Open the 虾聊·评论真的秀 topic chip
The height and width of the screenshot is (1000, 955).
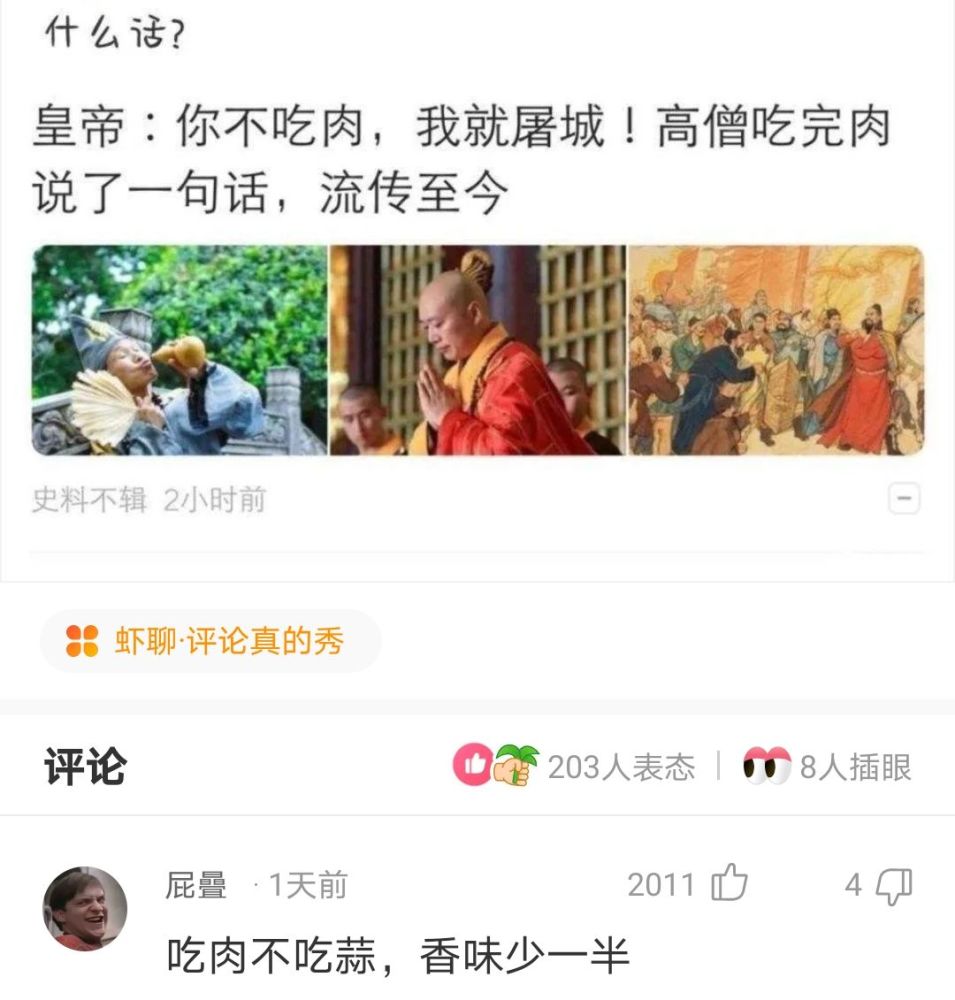210,641
